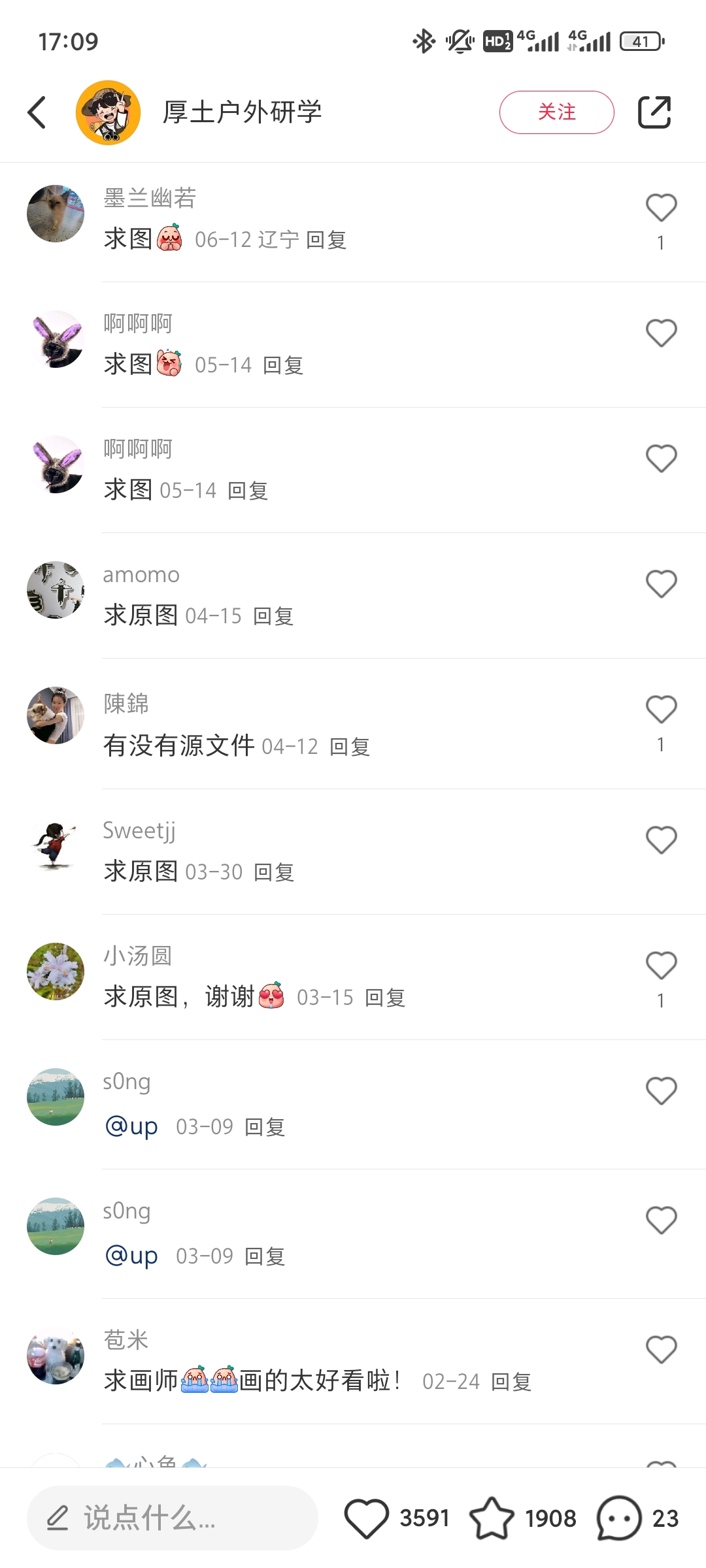Screen dimensions: 706x1568
Task: Like 苞米's comment about 画师
Action: (661, 1350)
